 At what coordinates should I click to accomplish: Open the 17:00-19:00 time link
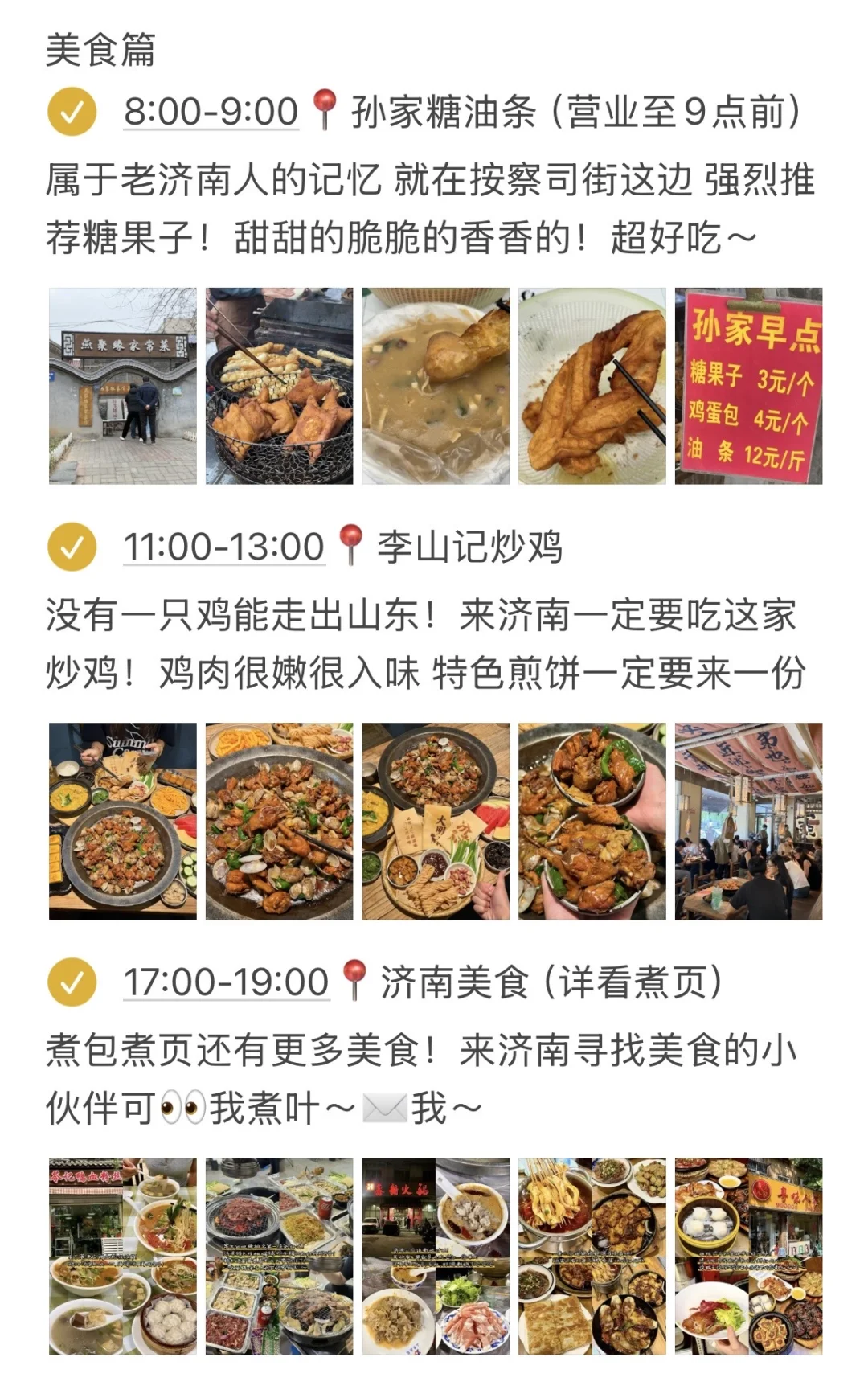coord(226,982)
